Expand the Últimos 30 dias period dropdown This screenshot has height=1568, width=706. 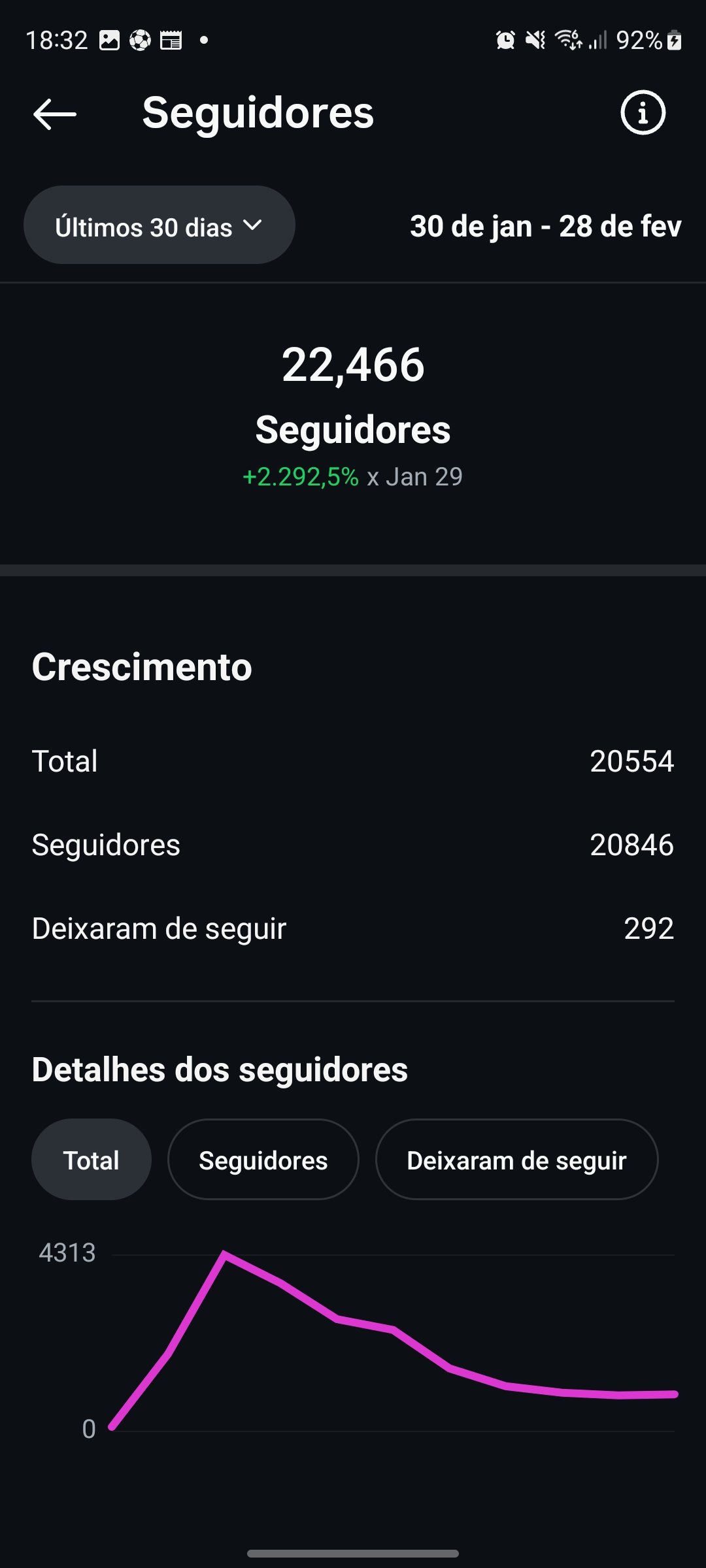159,225
